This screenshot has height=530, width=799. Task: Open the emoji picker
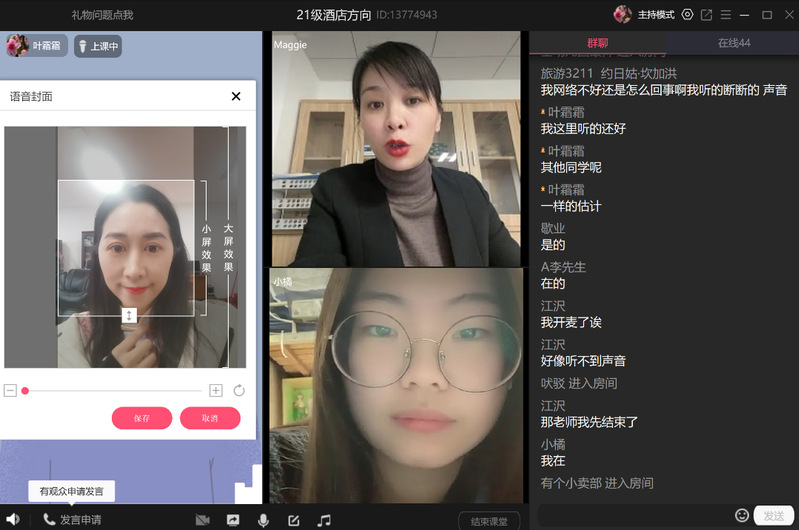pyautogui.click(x=742, y=515)
